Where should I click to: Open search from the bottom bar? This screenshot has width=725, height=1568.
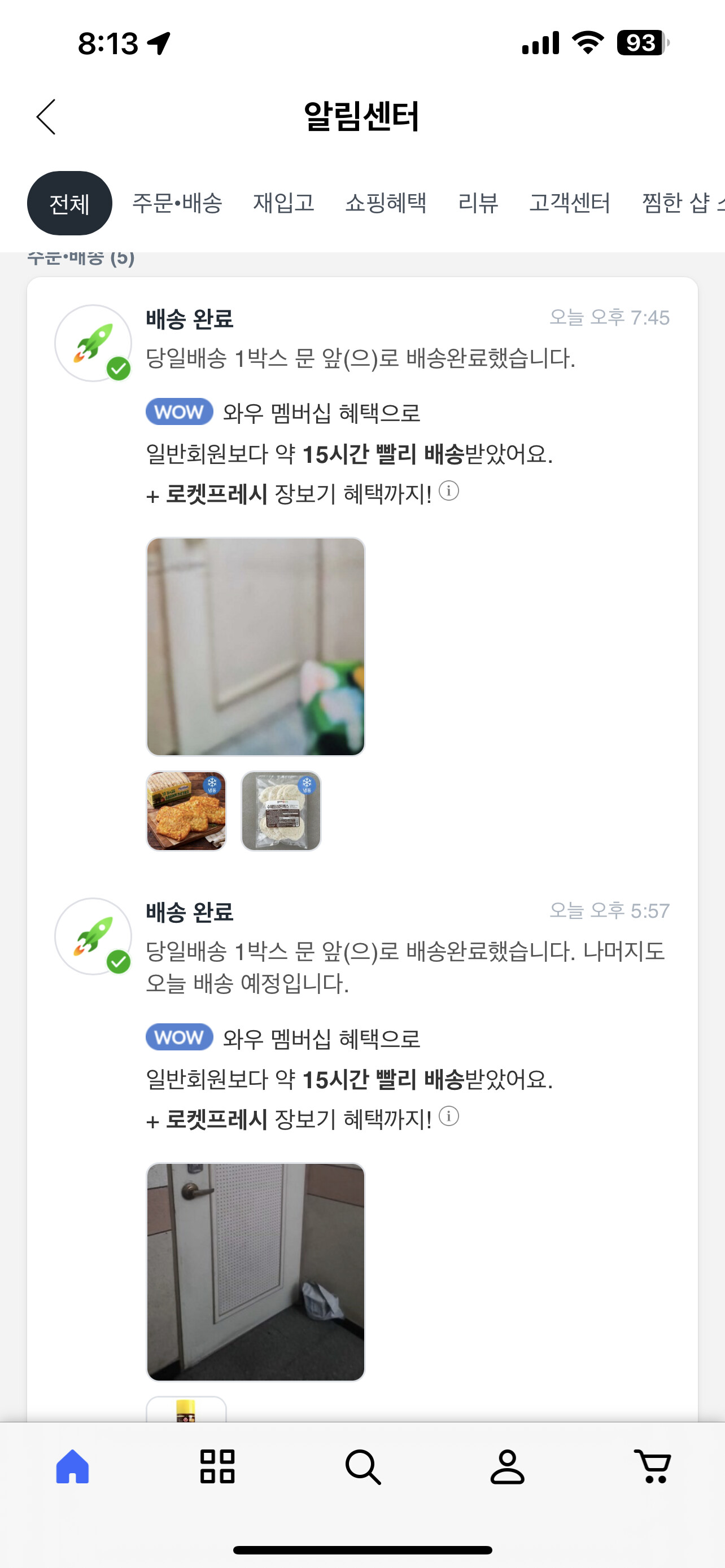coord(363,1467)
